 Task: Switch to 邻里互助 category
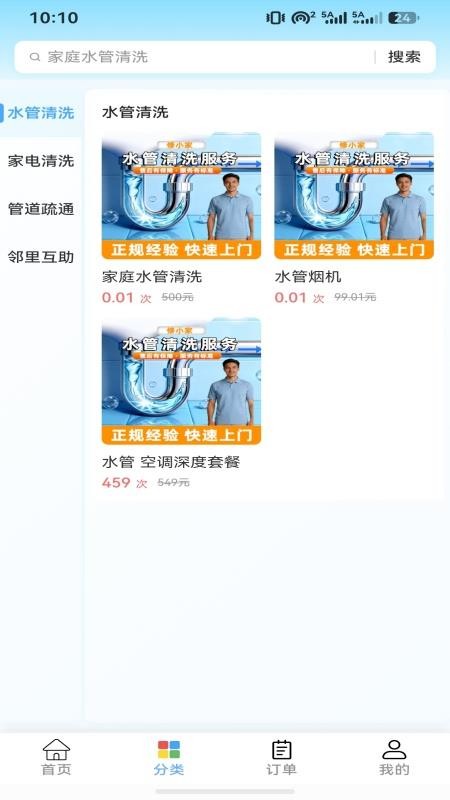(41, 257)
